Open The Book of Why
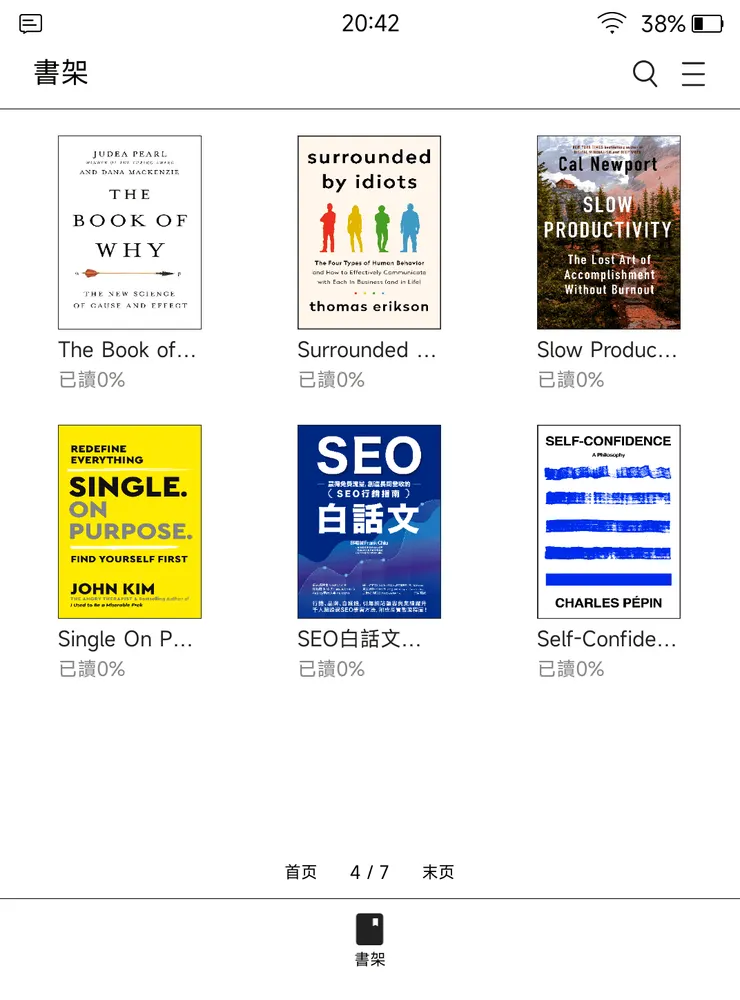Image resolution: width=740 pixels, height=1000 pixels. tap(130, 232)
